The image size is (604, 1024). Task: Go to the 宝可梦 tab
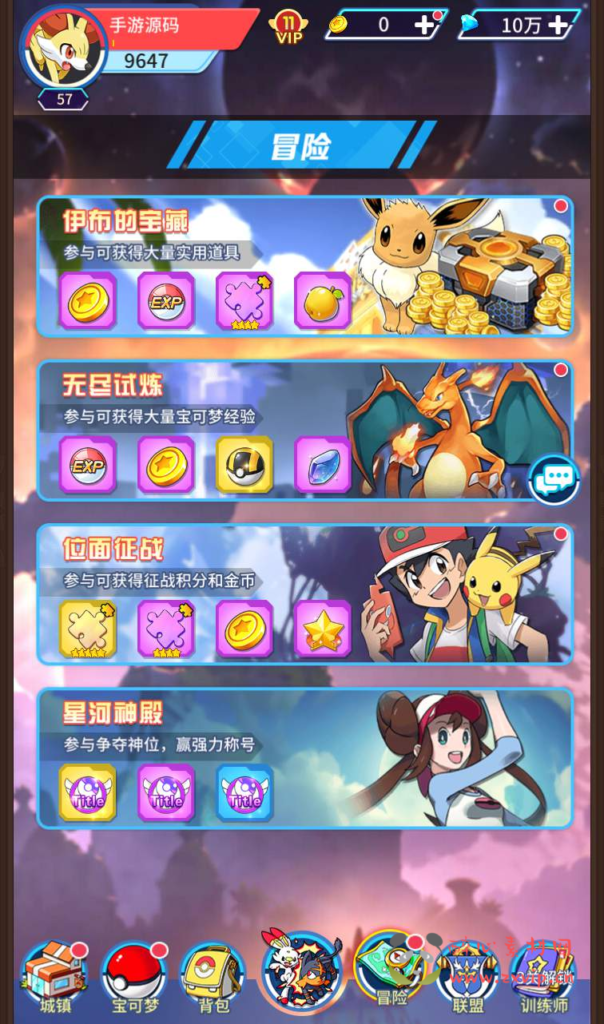pyautogui.click(x=133, y=974)
